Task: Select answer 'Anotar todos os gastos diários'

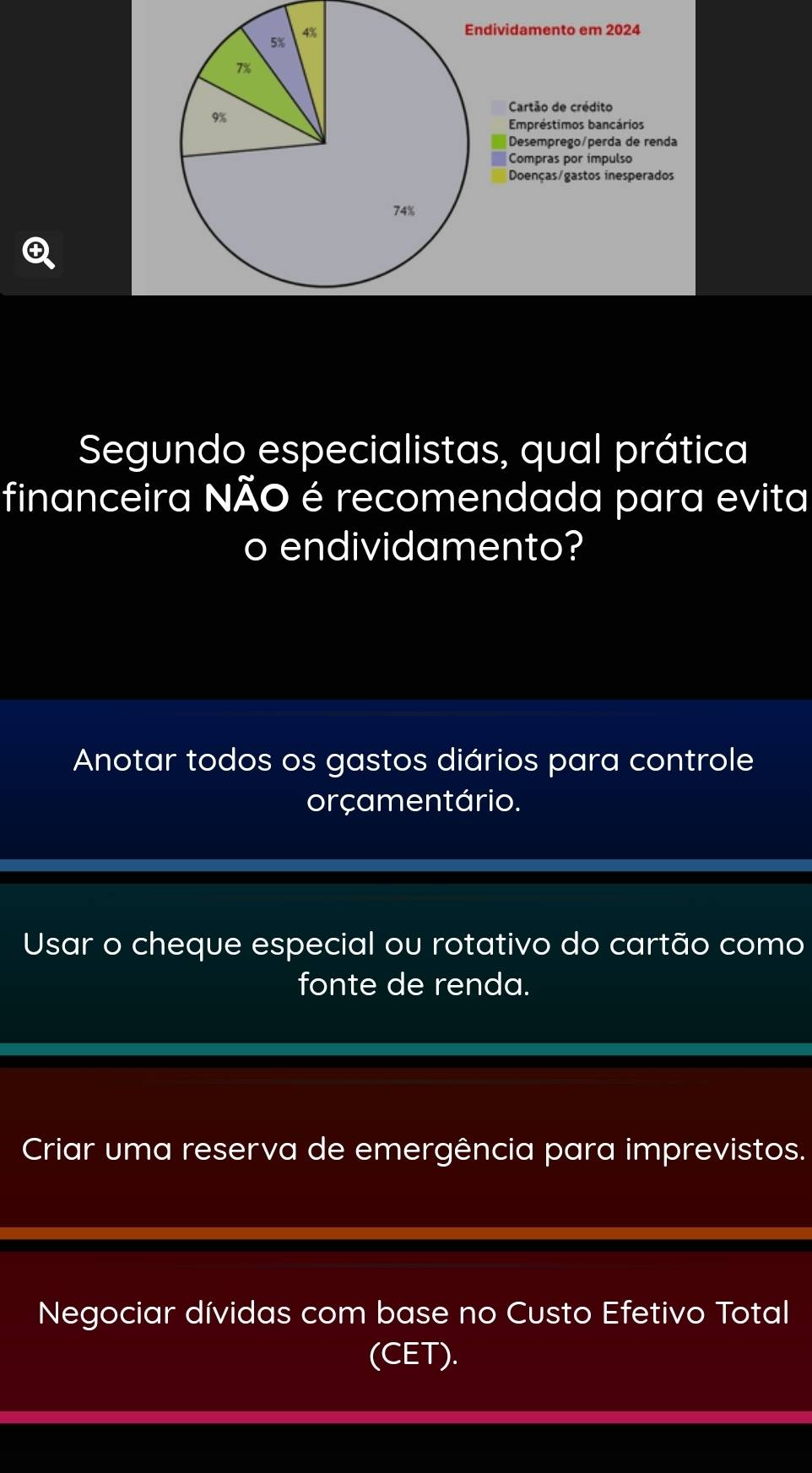Action: pos(406,780)
